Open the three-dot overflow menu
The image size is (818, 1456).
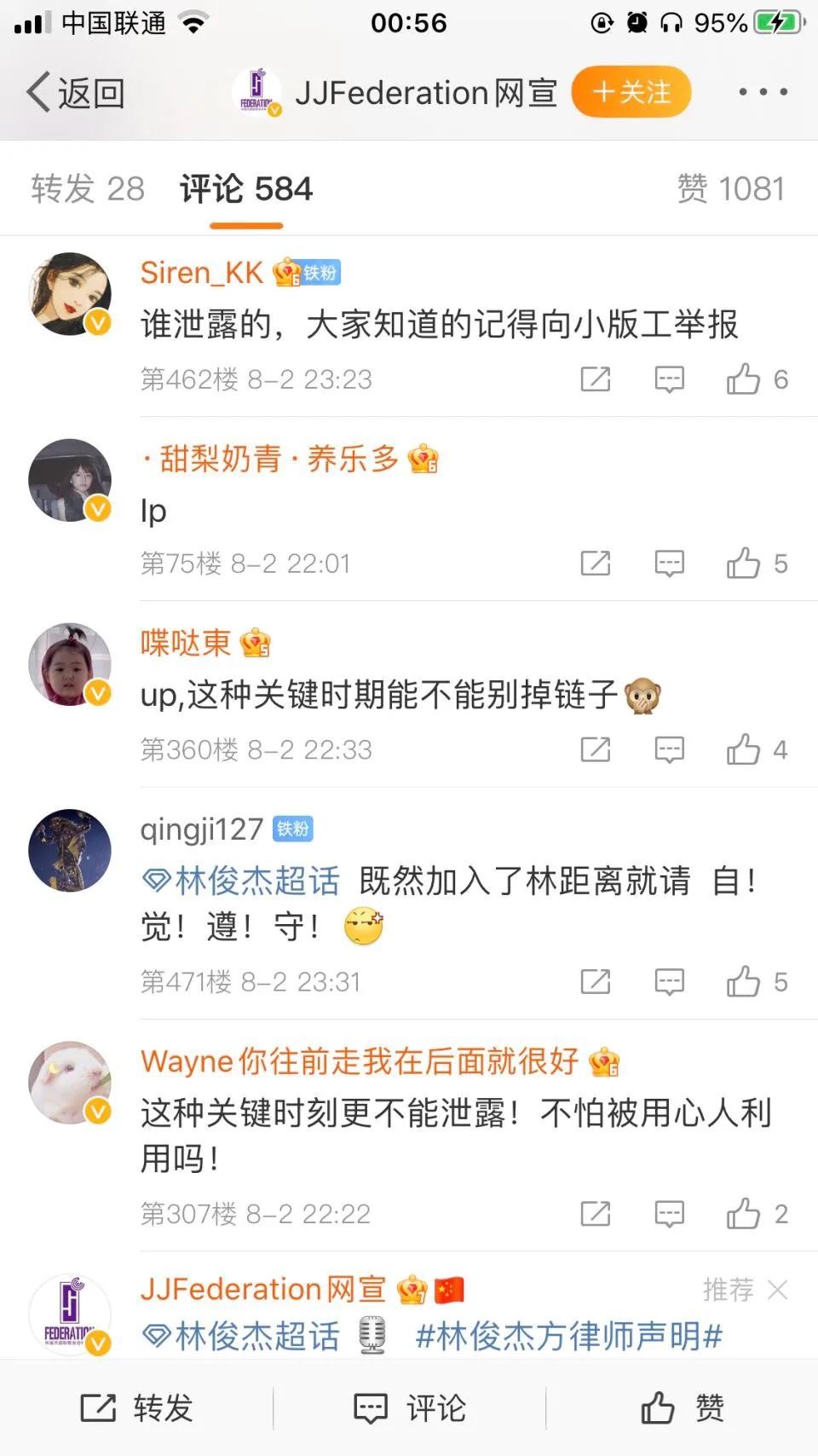click(x=763, y=92)
